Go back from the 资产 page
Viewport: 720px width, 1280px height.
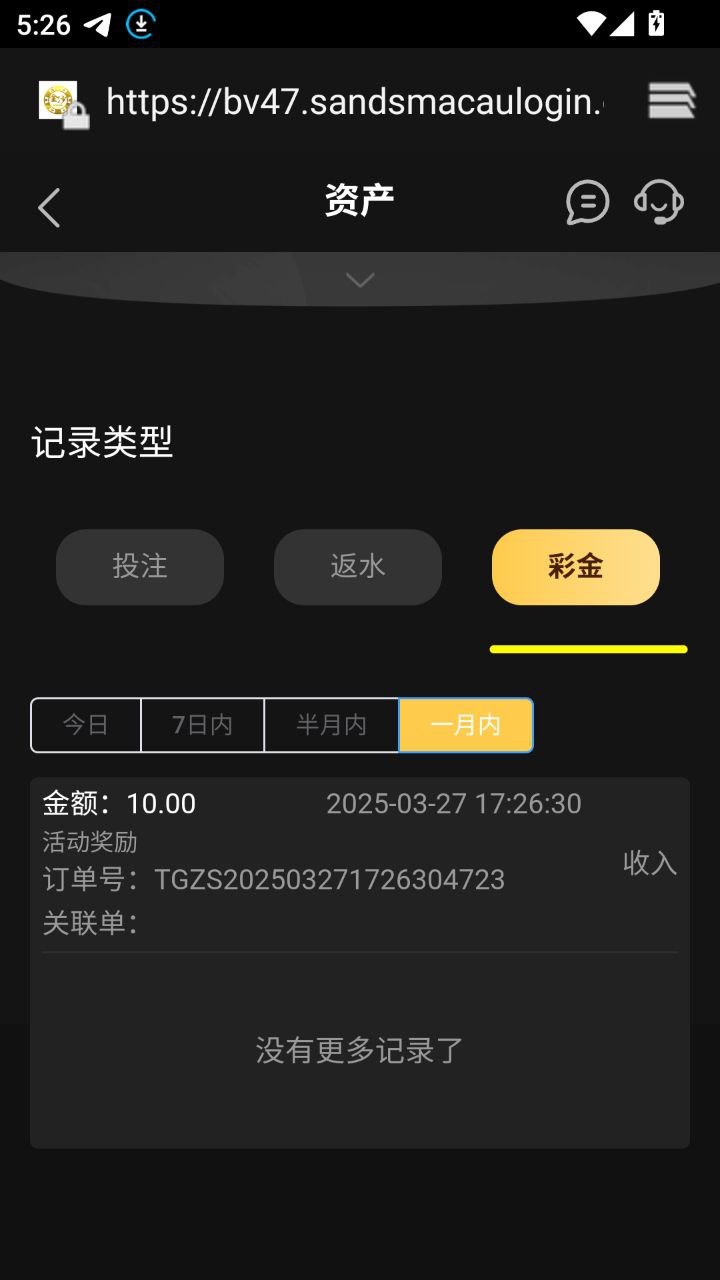coord(49,207)
